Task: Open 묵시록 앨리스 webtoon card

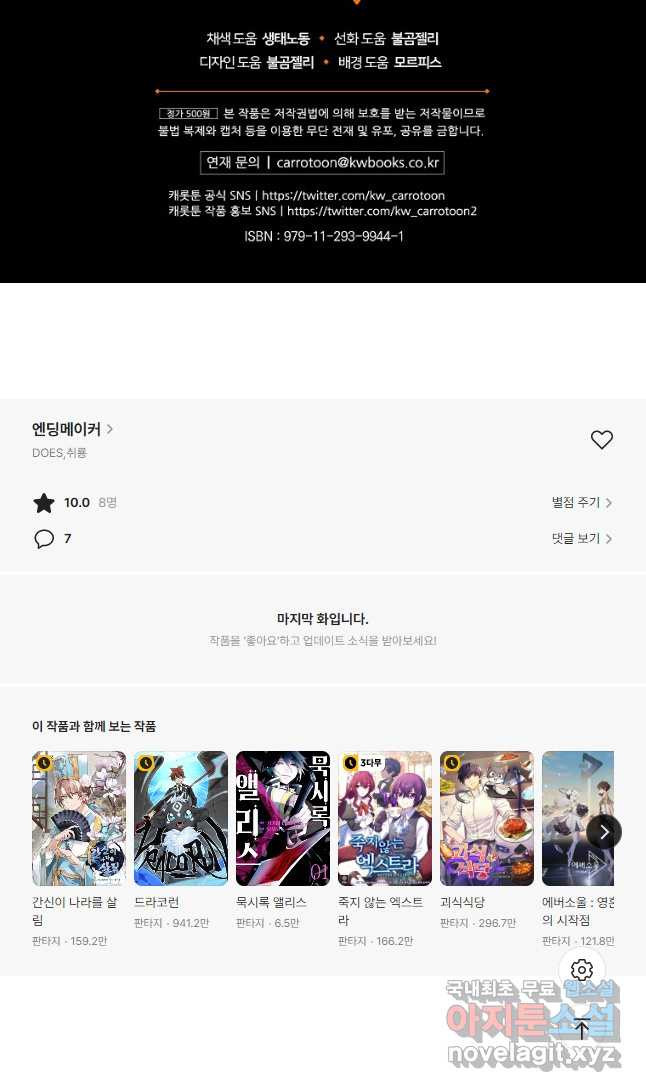Action: [283, 819]
